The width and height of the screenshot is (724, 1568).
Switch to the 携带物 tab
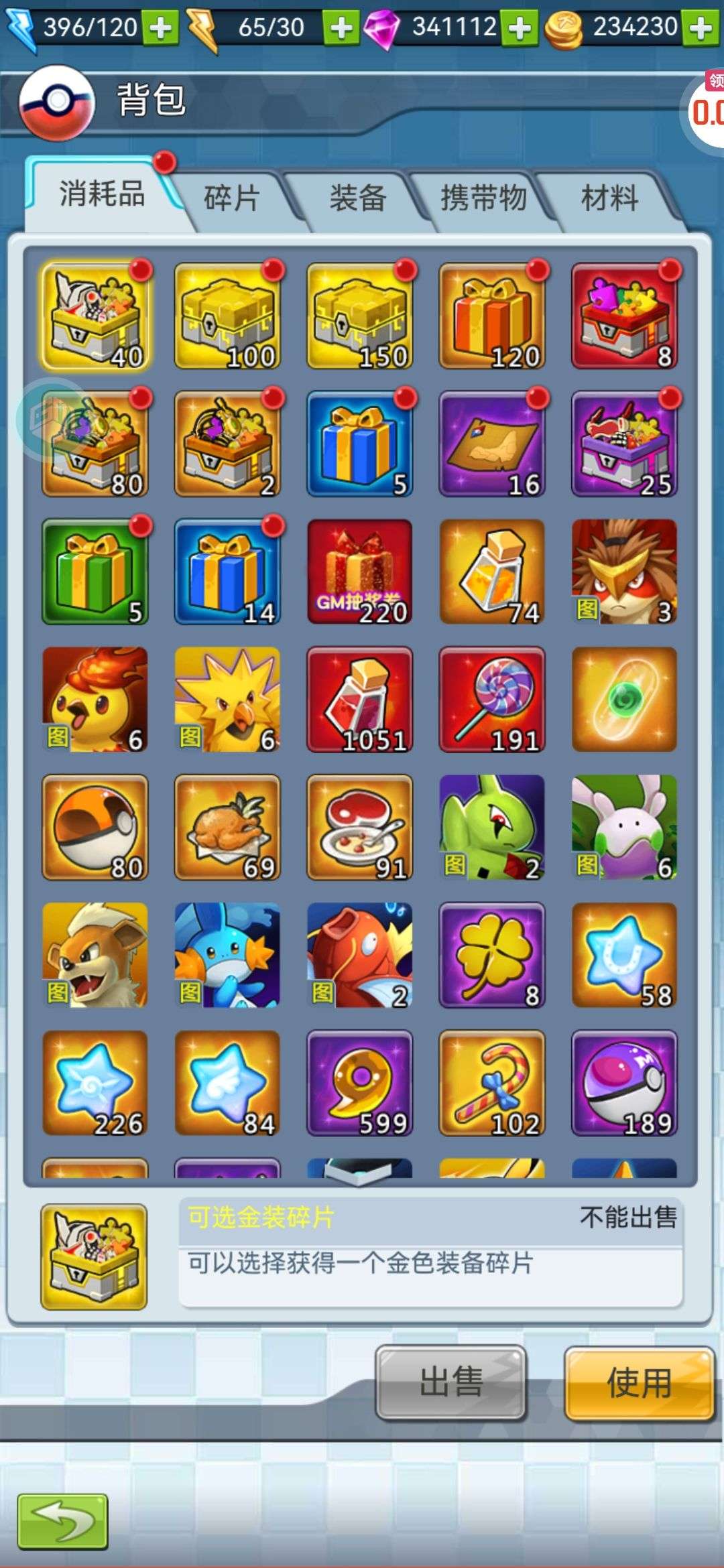(x=483, y=198)
